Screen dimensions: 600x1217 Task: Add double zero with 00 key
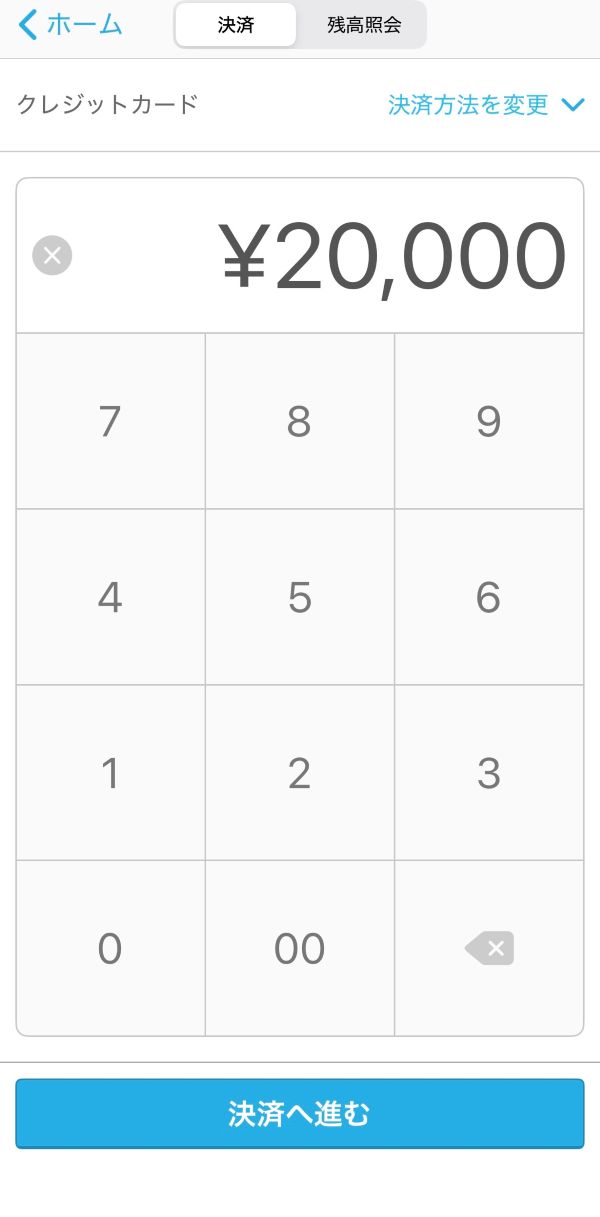click(299, 948)
